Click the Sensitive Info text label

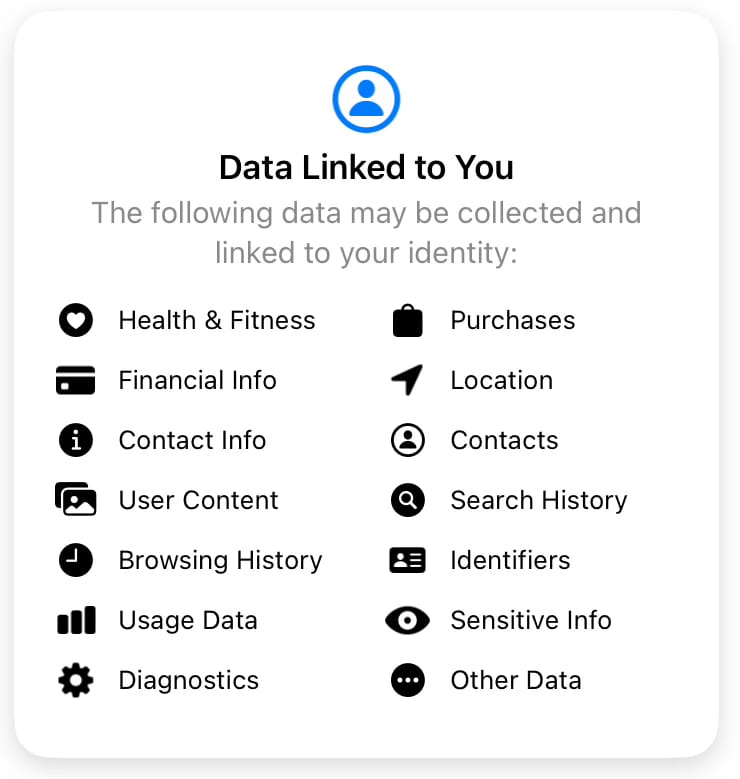tap(531, 620)
